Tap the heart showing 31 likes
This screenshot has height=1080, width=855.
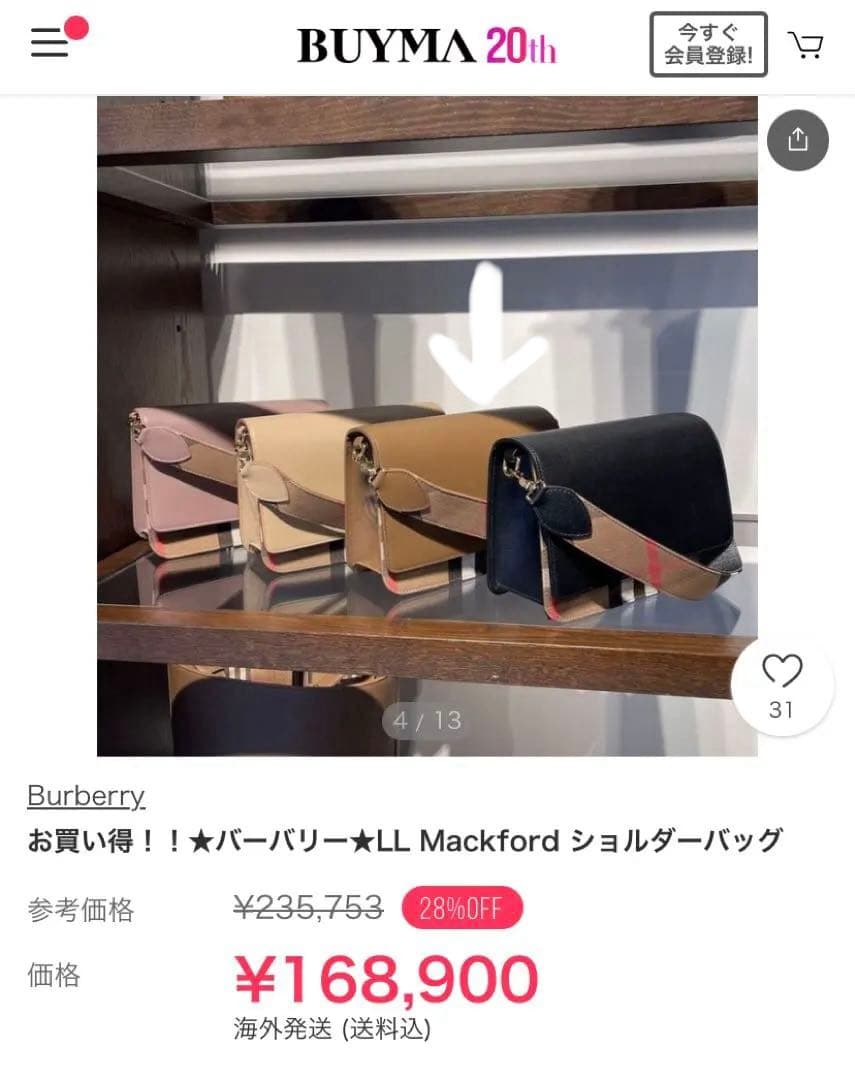pyautogui.click(x=783, y=684)
